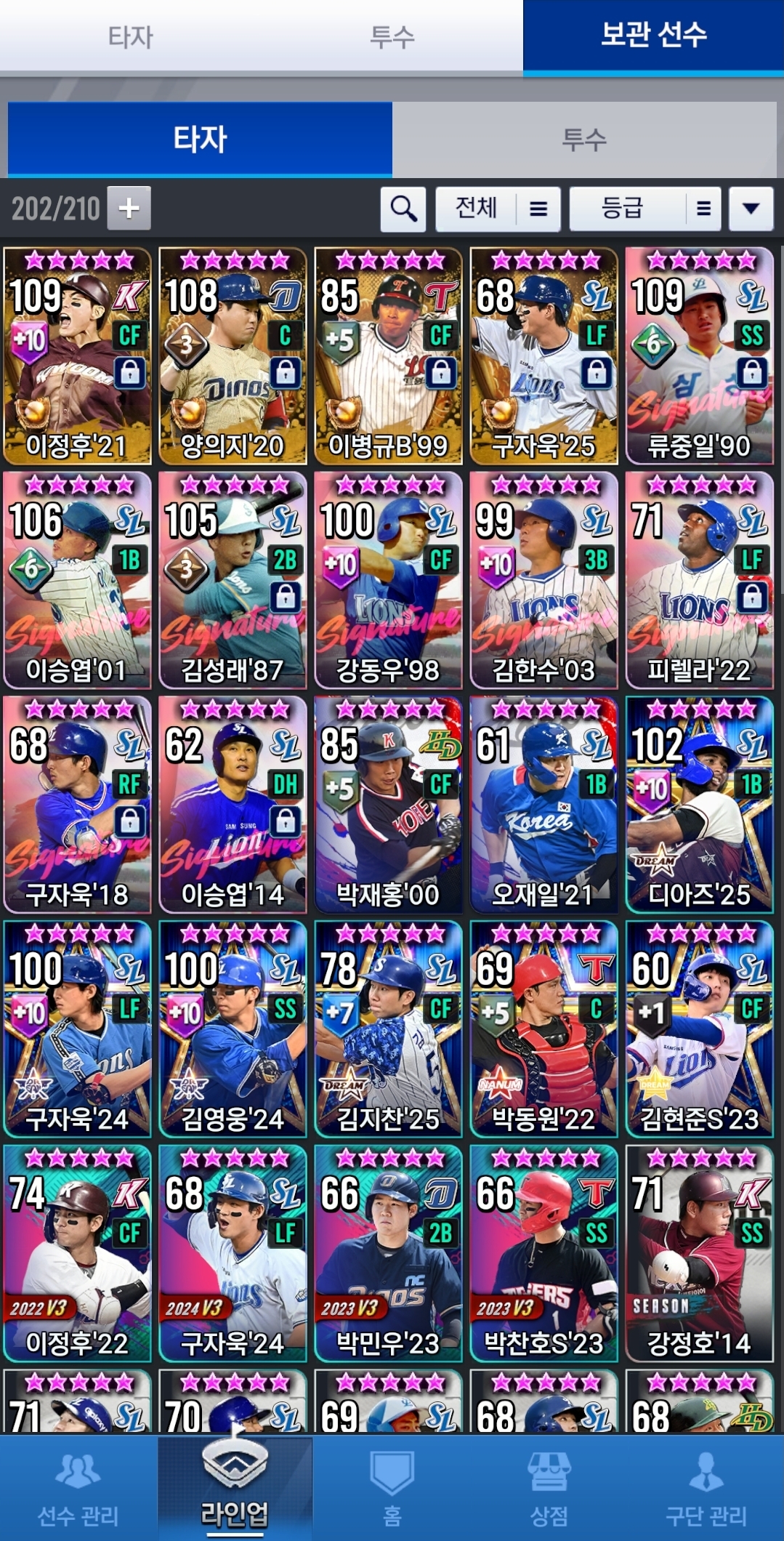Select the 보관 선수 tab
The image size is (784, 1541).
[652, 36]
